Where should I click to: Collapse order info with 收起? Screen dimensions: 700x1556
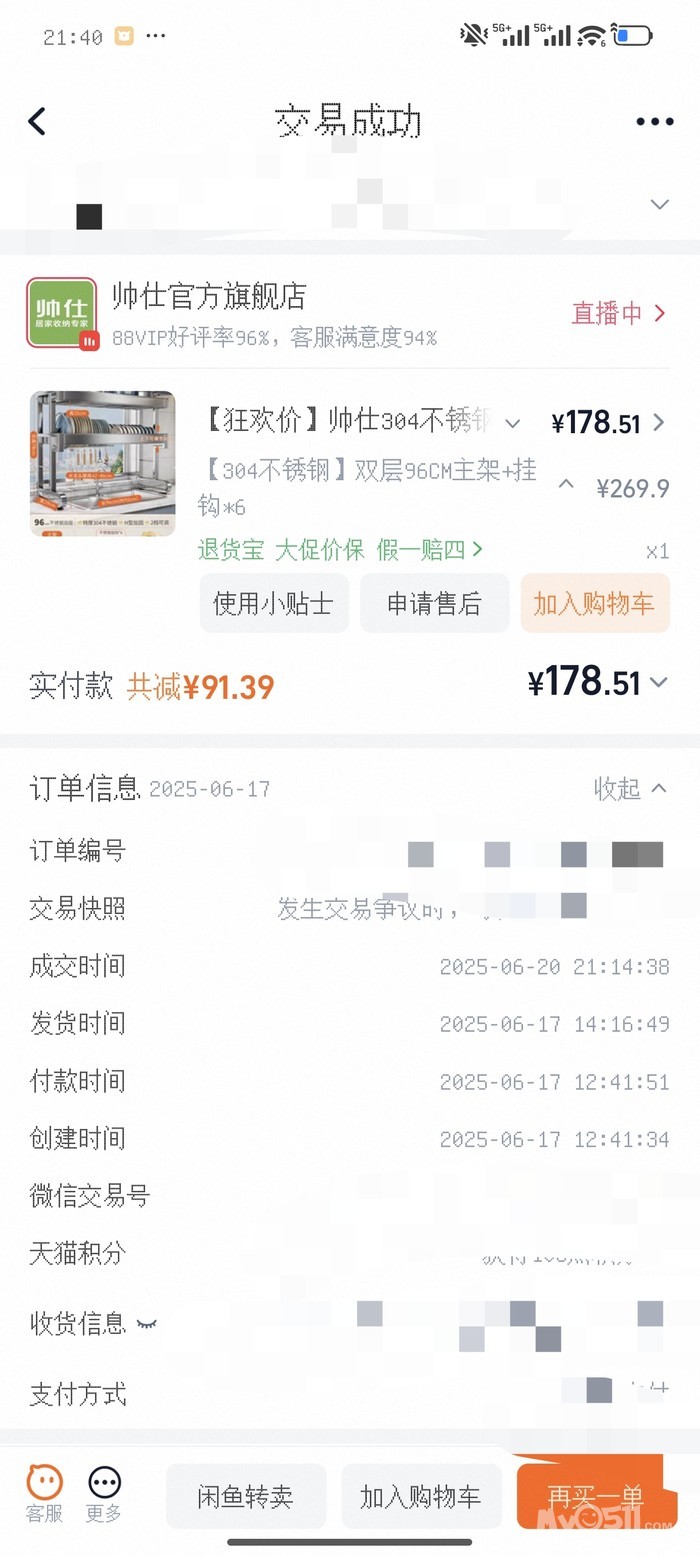click(630, 789)
